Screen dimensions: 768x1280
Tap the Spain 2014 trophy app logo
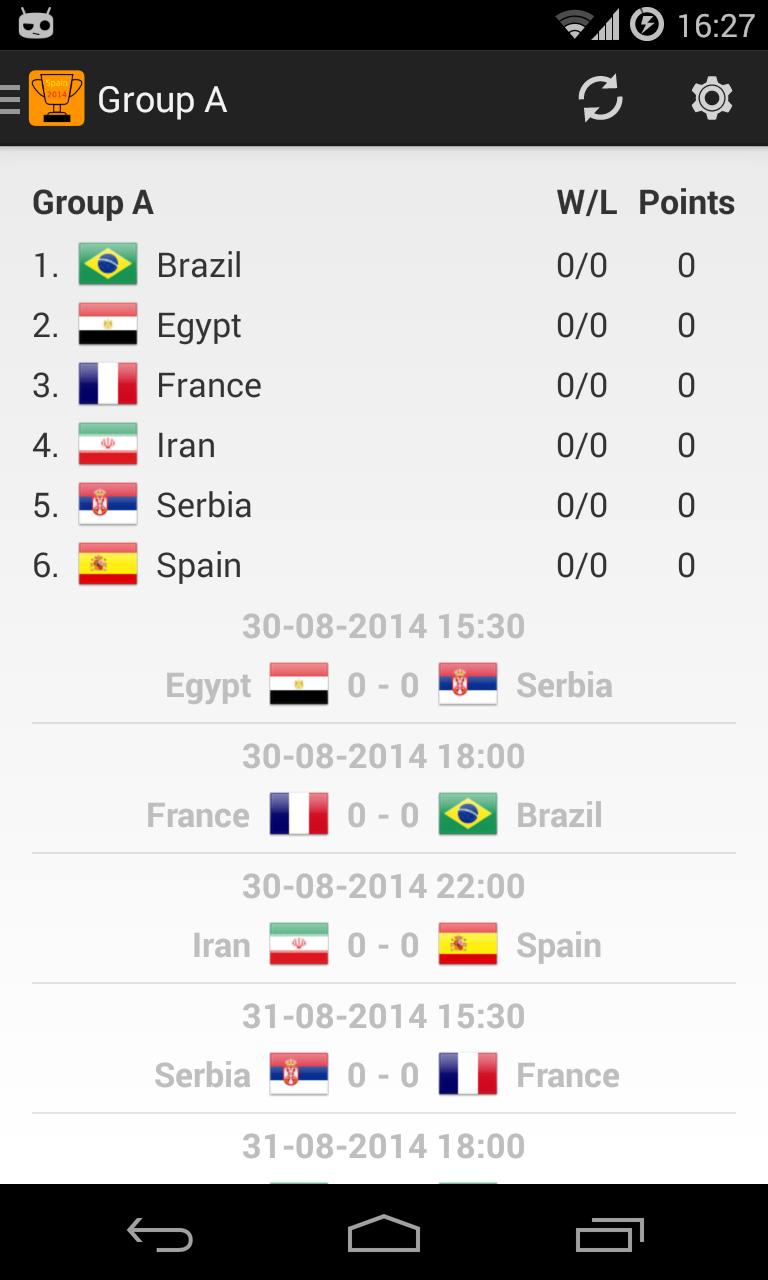58,98
